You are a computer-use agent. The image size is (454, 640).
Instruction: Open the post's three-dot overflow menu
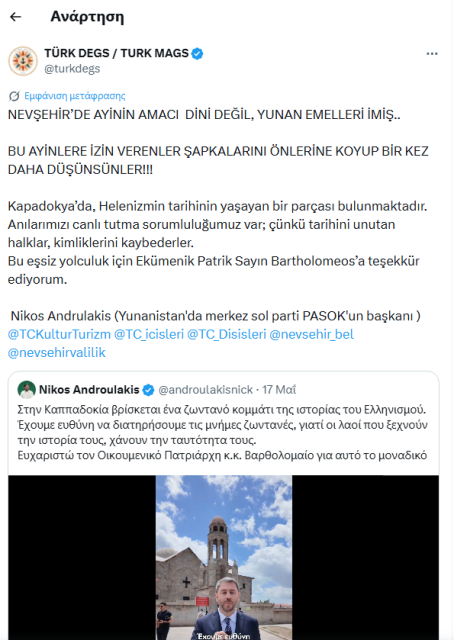432,54
